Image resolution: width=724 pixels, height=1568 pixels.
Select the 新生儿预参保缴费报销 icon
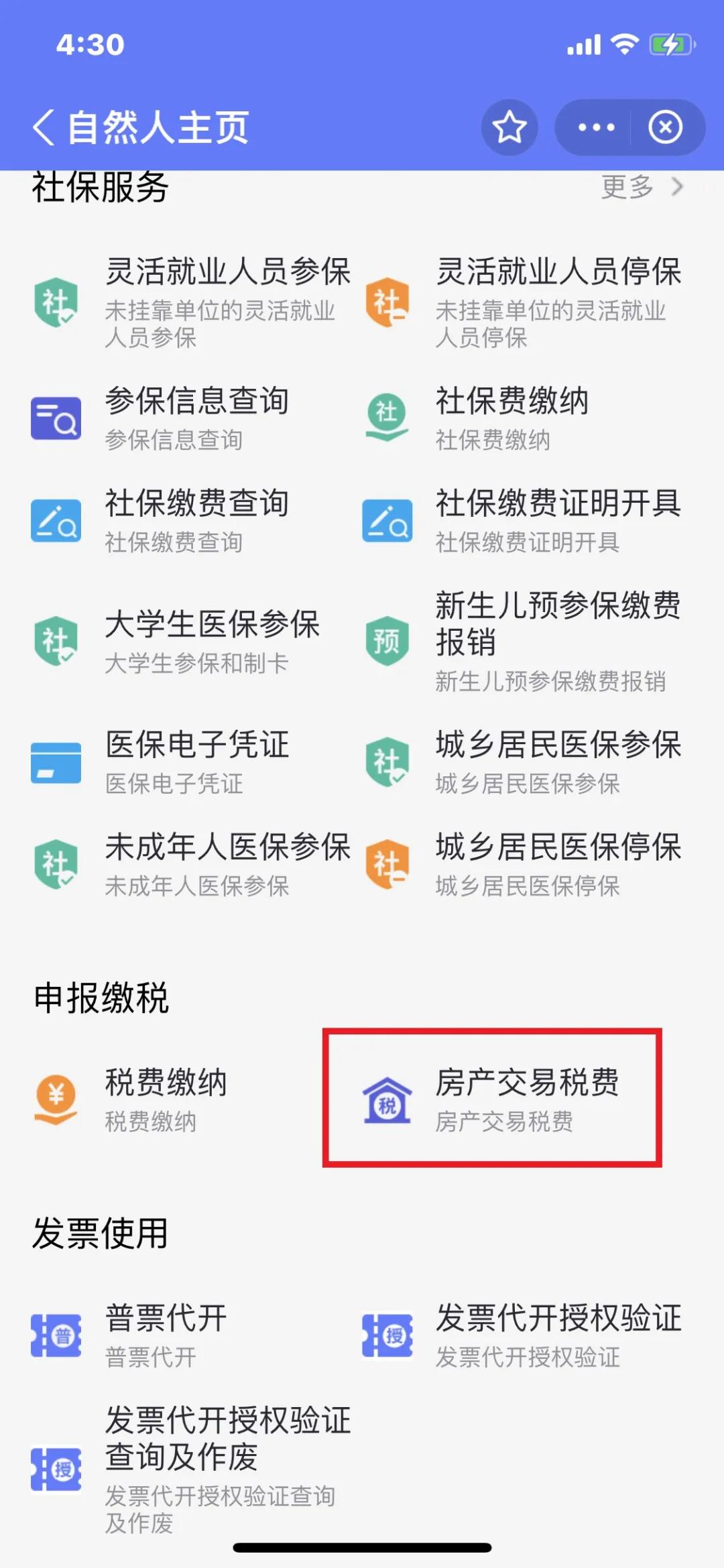[x=385, y=640]
